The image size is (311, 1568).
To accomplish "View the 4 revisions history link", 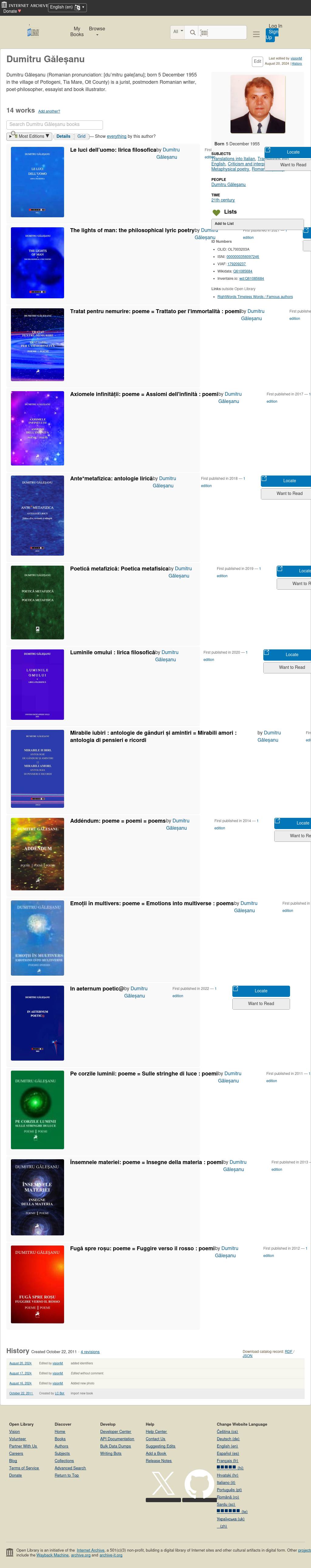I will click(90, 1352).
